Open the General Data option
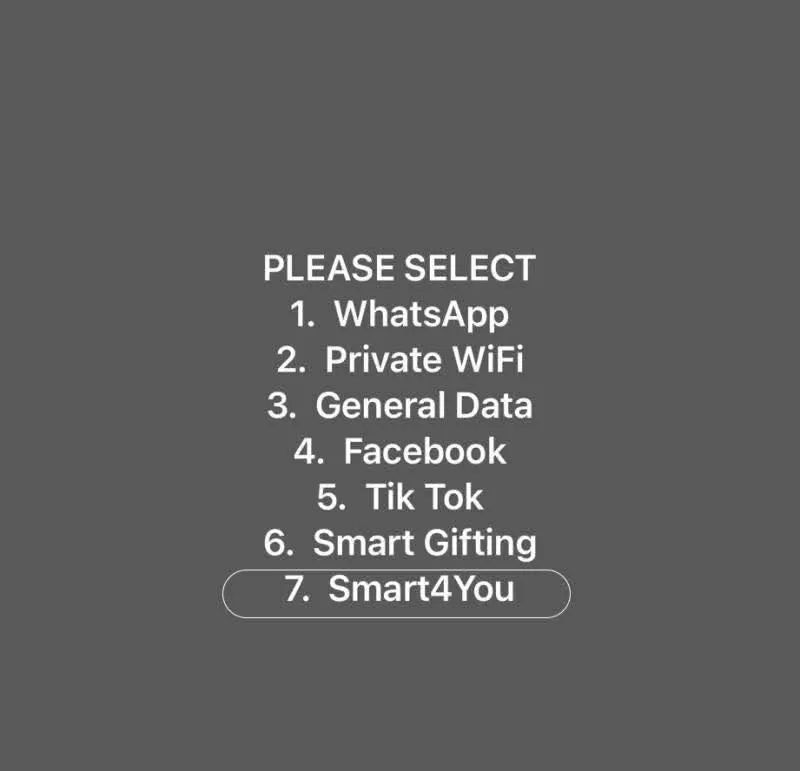Image resolution: width=800 pixels, height=771 pixels. point(399,406)
